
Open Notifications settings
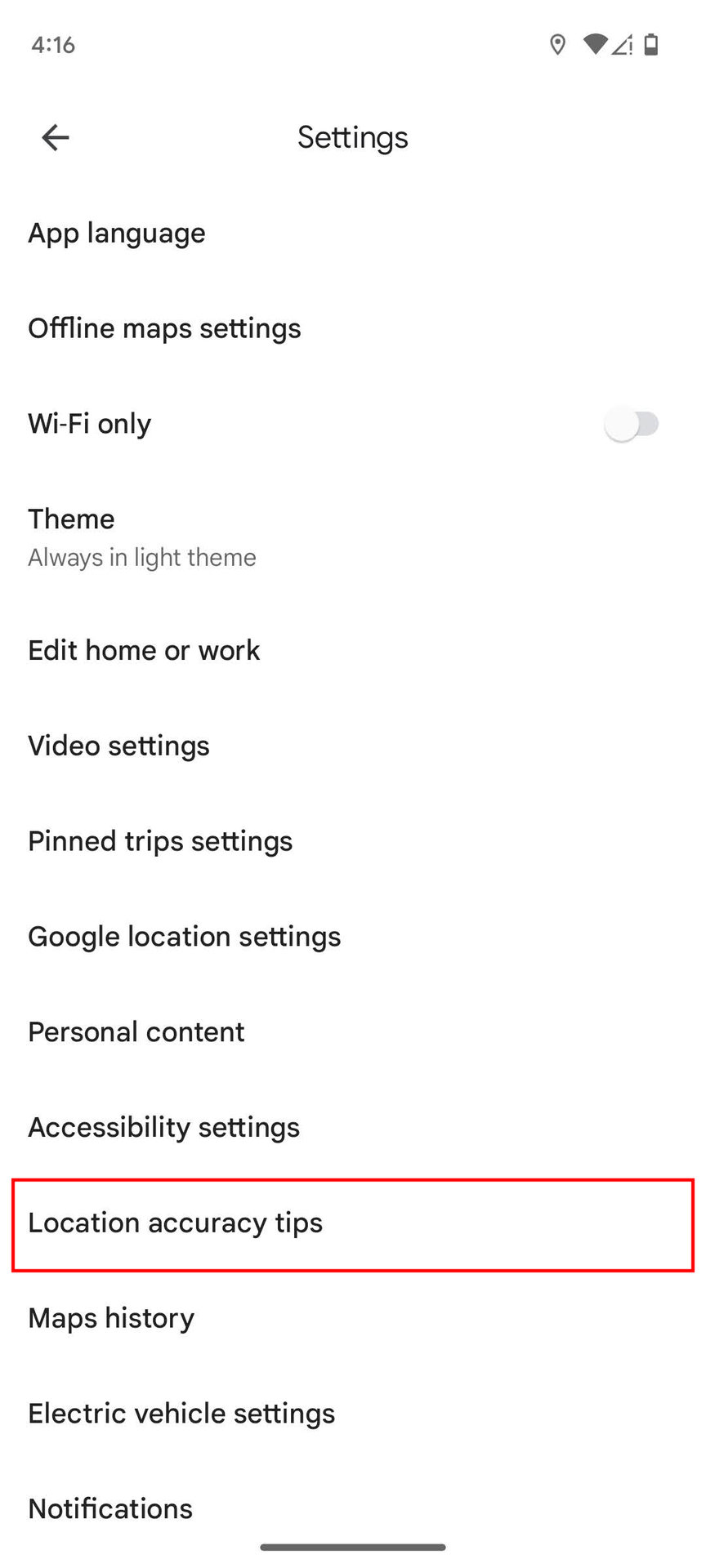click(110, 1508)
